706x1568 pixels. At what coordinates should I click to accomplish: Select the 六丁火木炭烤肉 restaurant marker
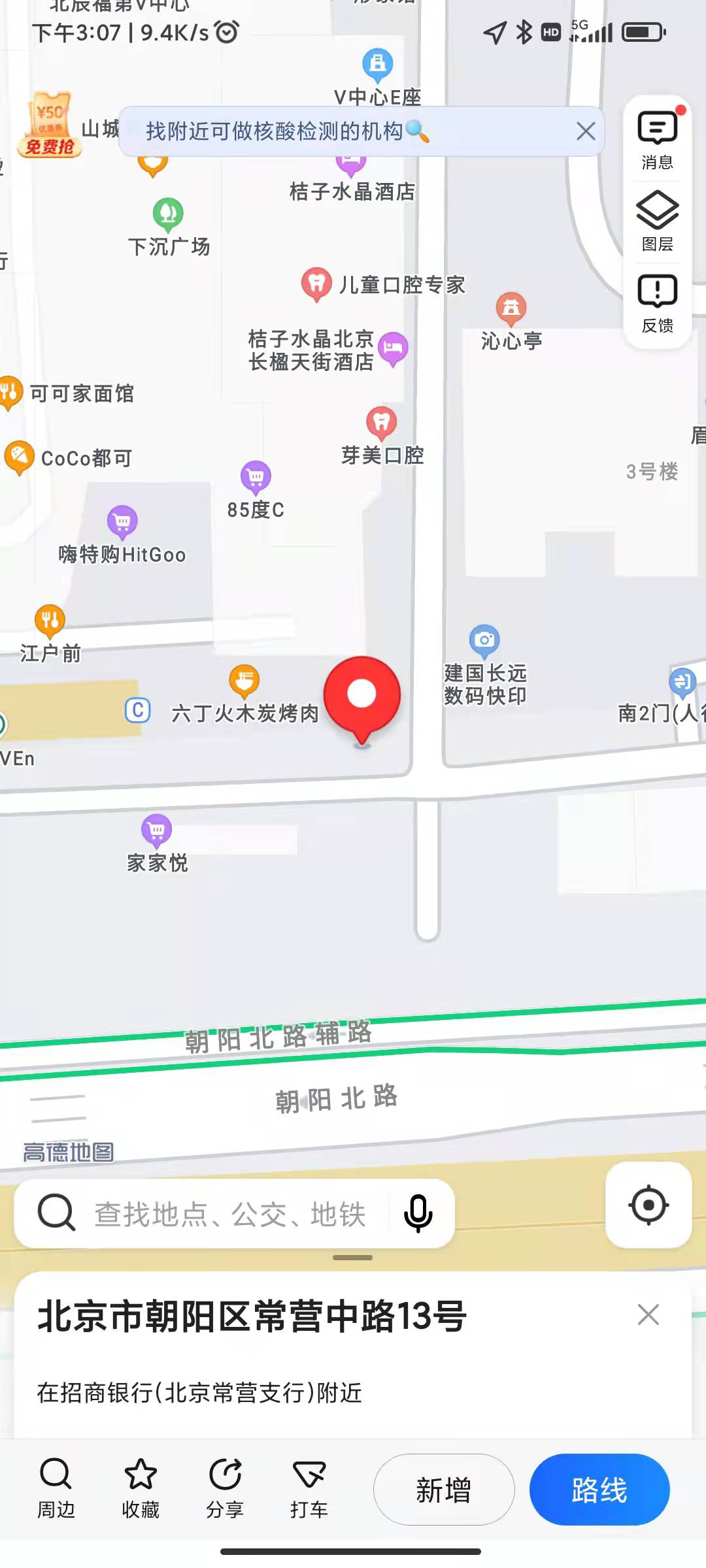point(244,681)
